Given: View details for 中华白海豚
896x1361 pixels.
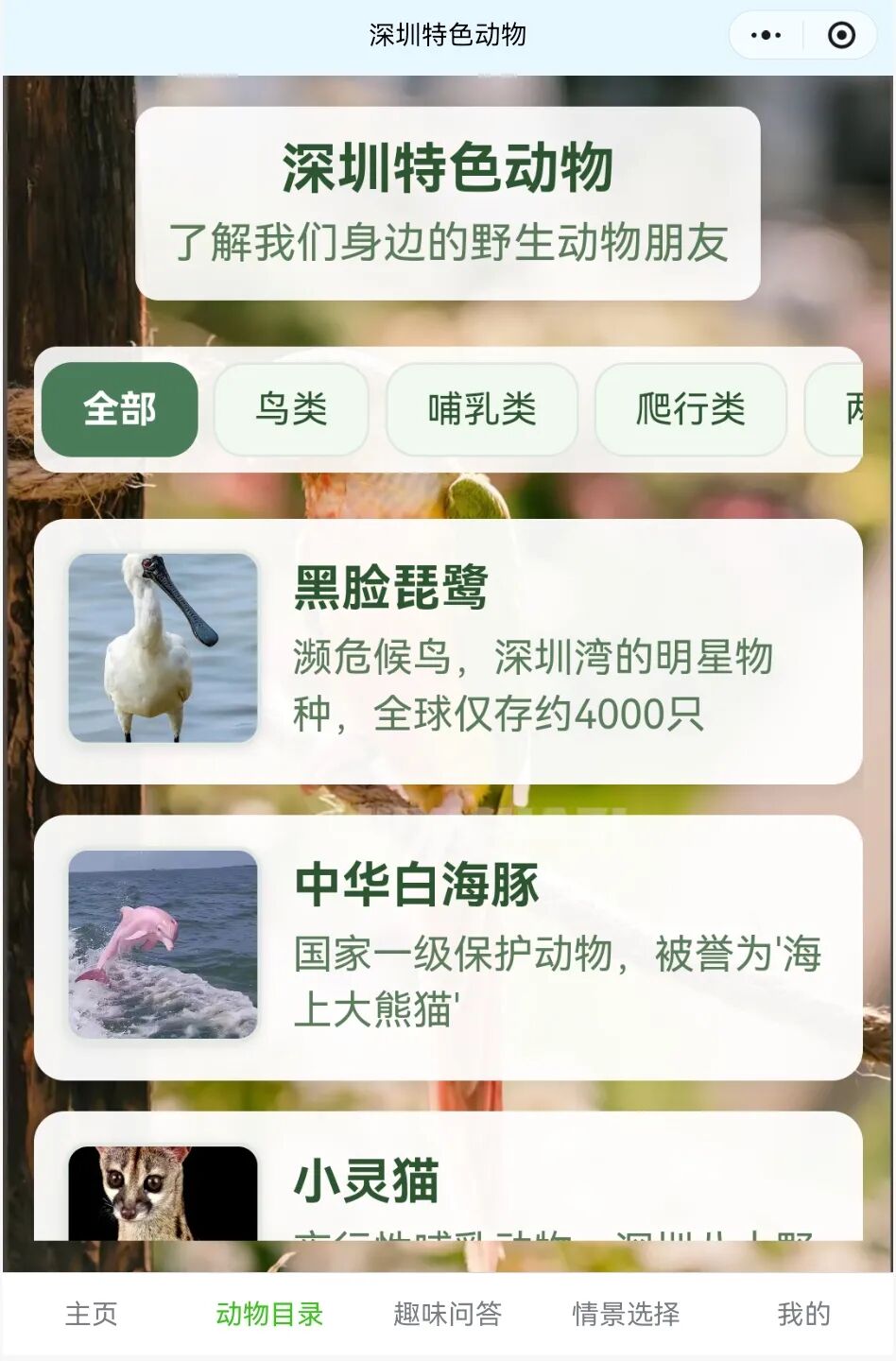Looking at the screenshot, I should point(448,947).
